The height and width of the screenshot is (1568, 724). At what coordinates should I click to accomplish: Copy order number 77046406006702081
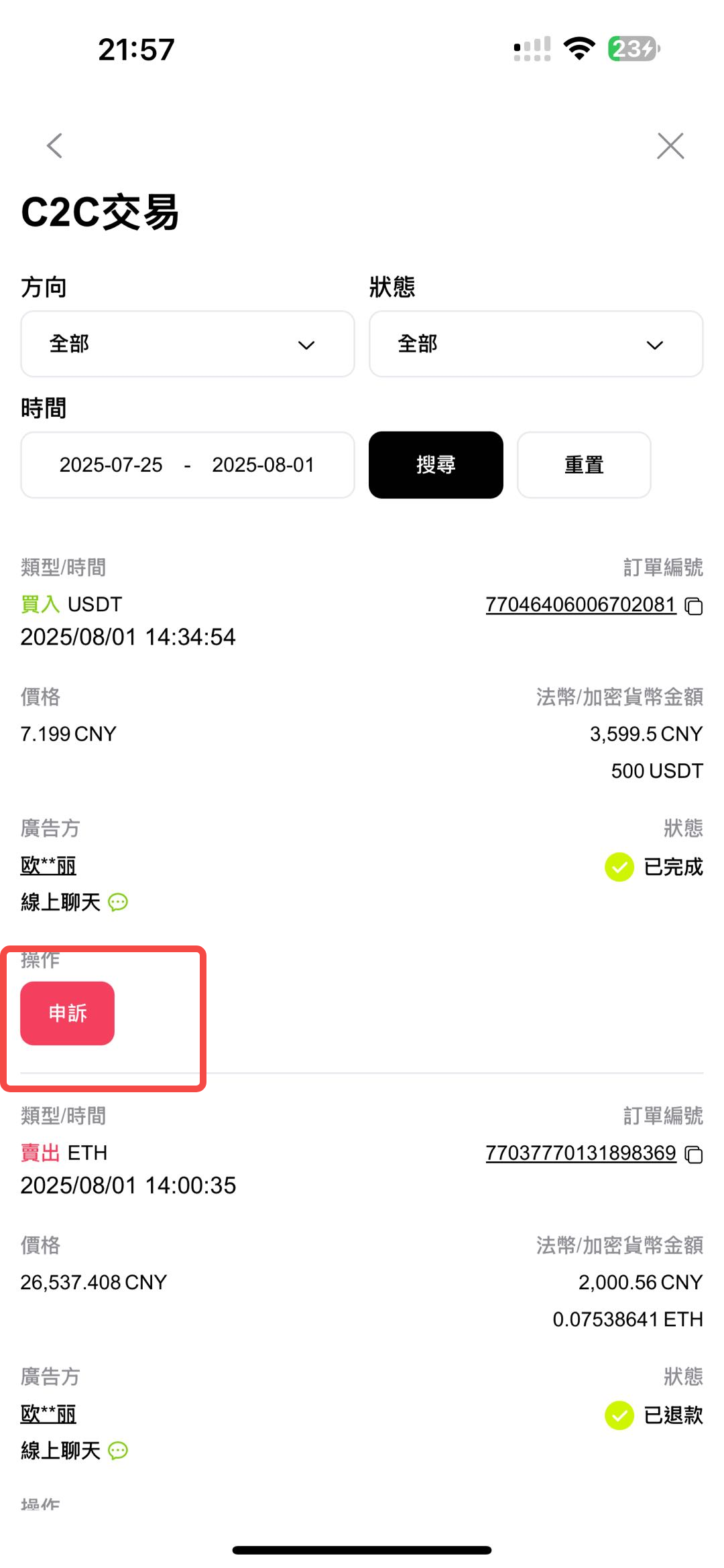694,606
